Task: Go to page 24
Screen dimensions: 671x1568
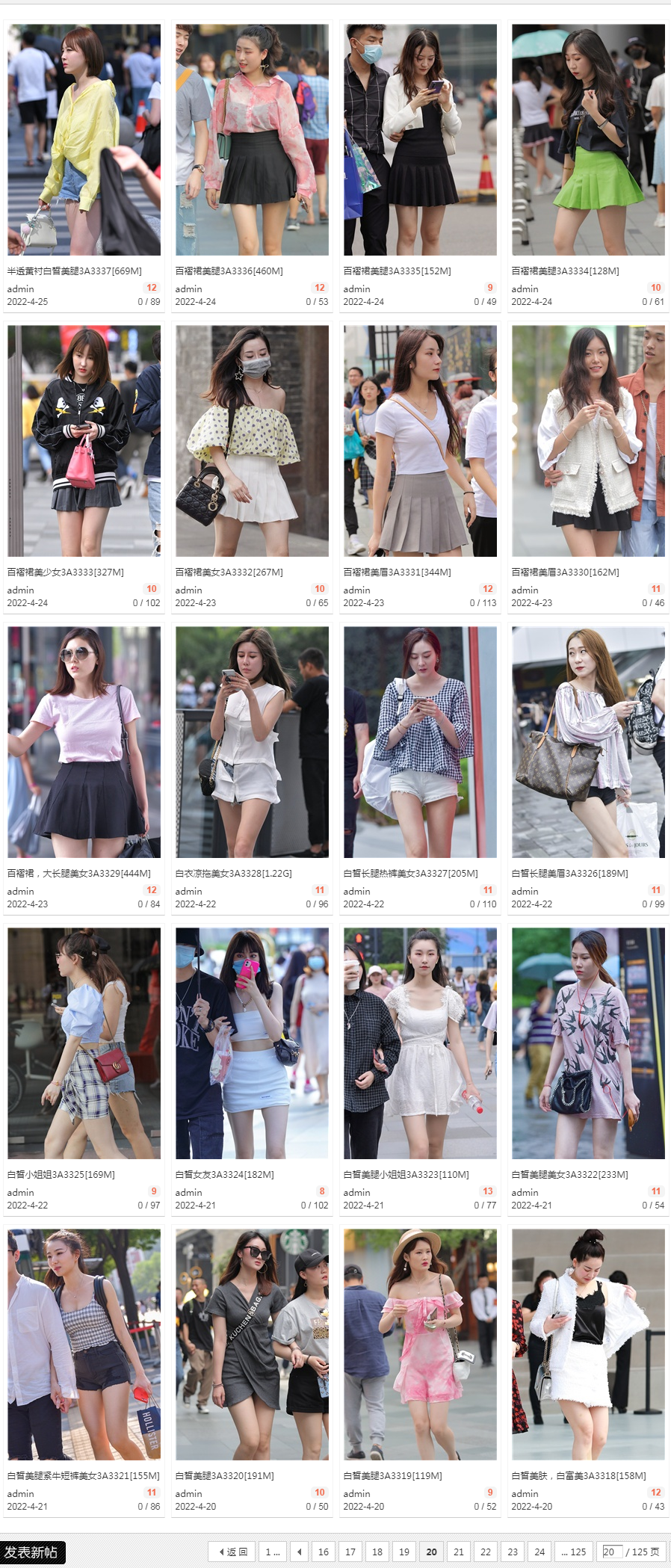Action: point(539,1552)
